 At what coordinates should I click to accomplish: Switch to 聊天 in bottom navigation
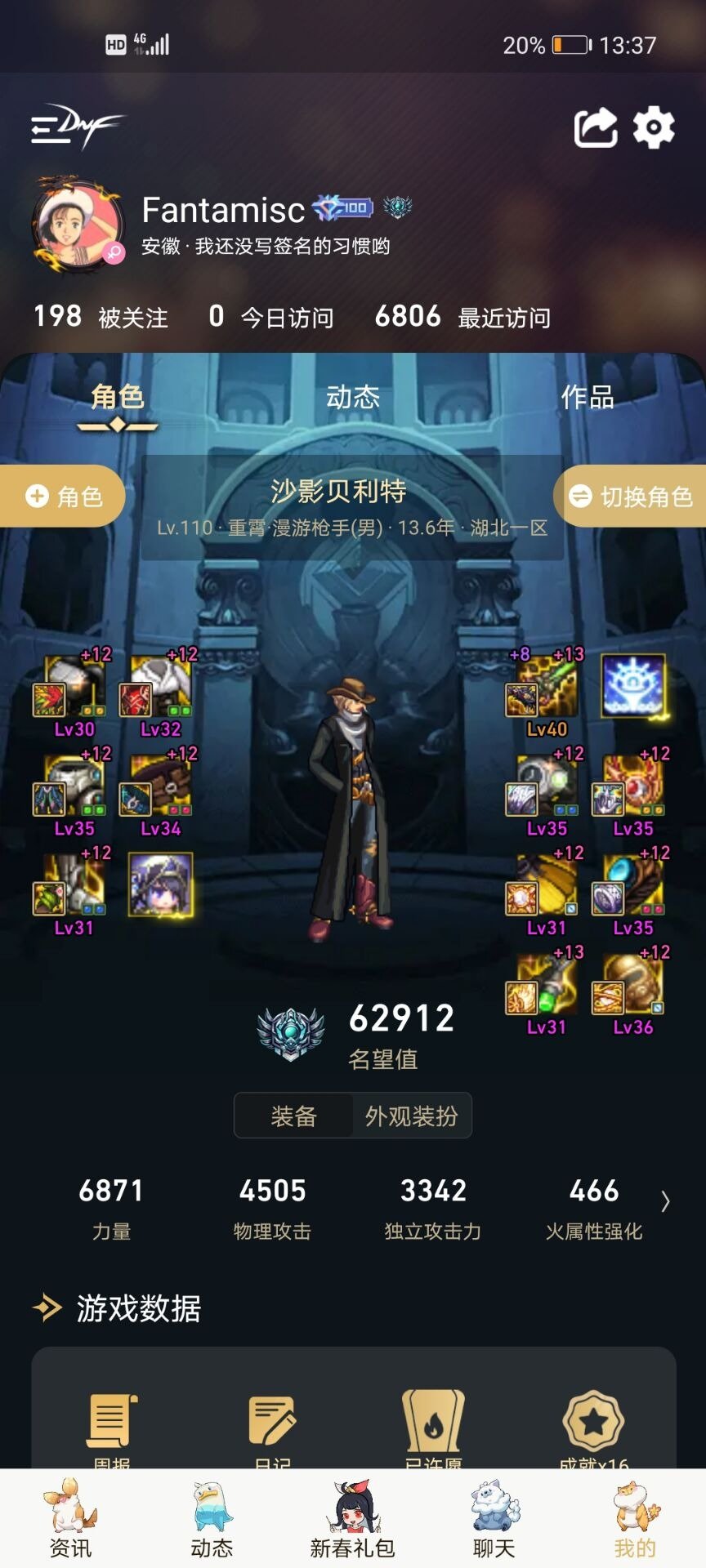point(494,1521)
